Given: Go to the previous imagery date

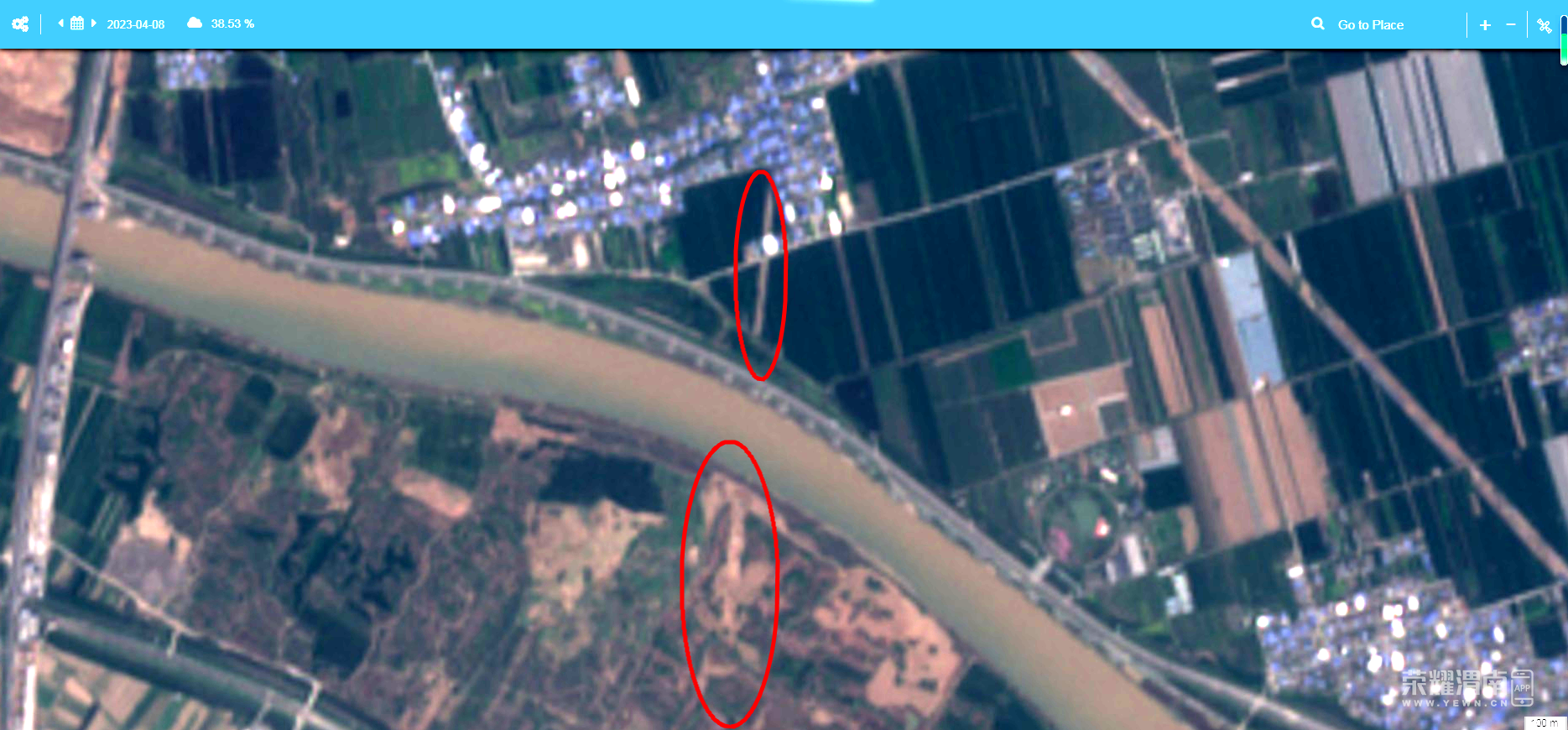Looking at the screenshot, I should coord(60,23).
